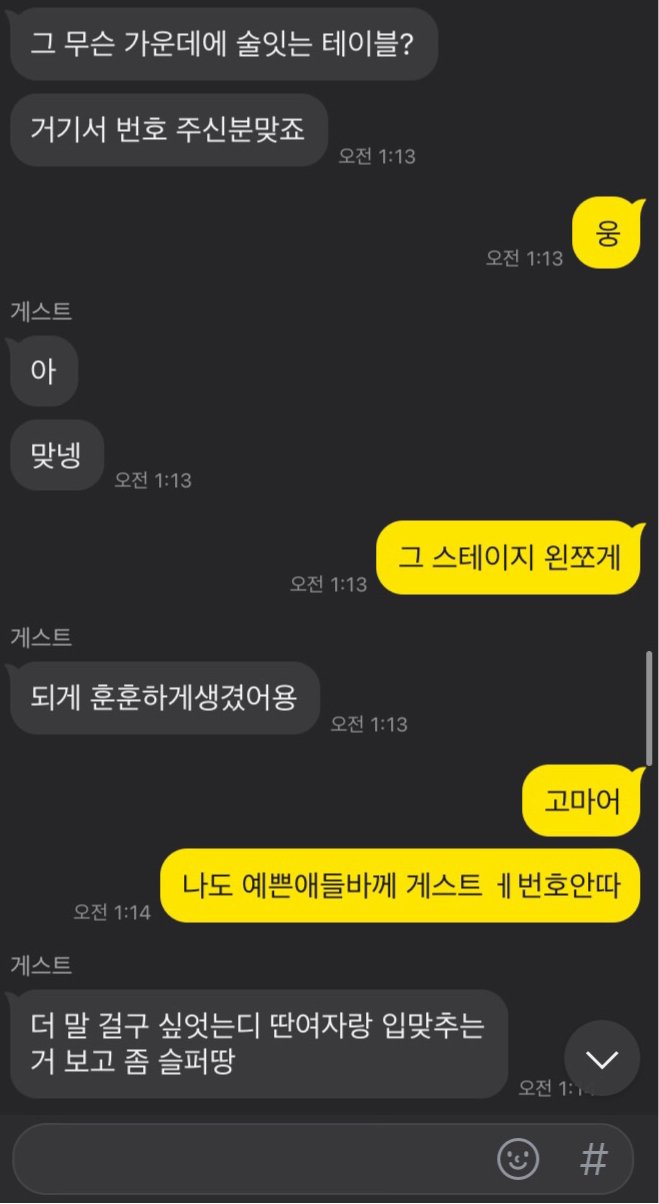Jump to the latest message with down arrow
This screenshot has height=1204, width=659.
pyautogui.click(x=601, y=1058)
